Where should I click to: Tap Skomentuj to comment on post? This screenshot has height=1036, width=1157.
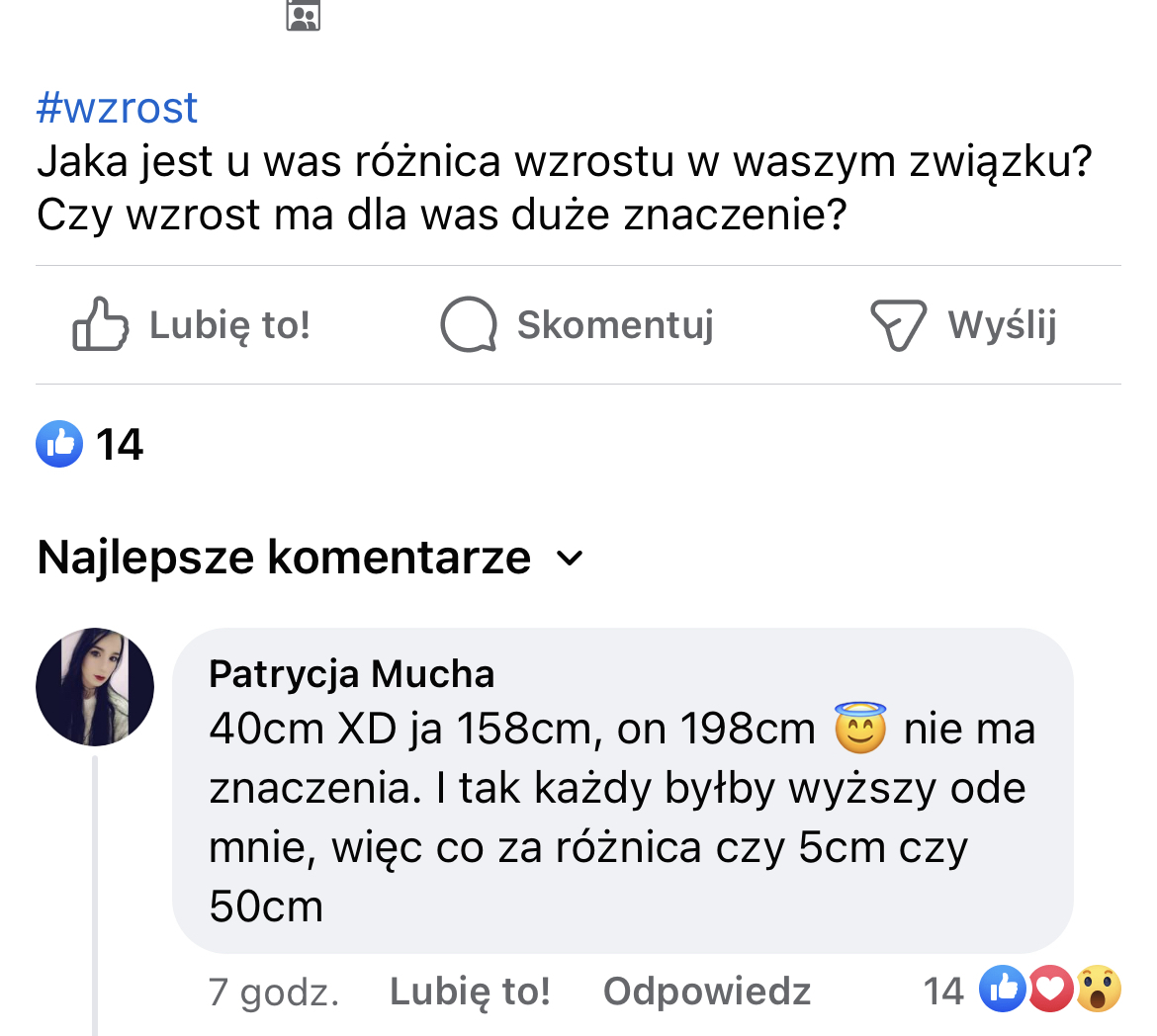tap(578, 324)
